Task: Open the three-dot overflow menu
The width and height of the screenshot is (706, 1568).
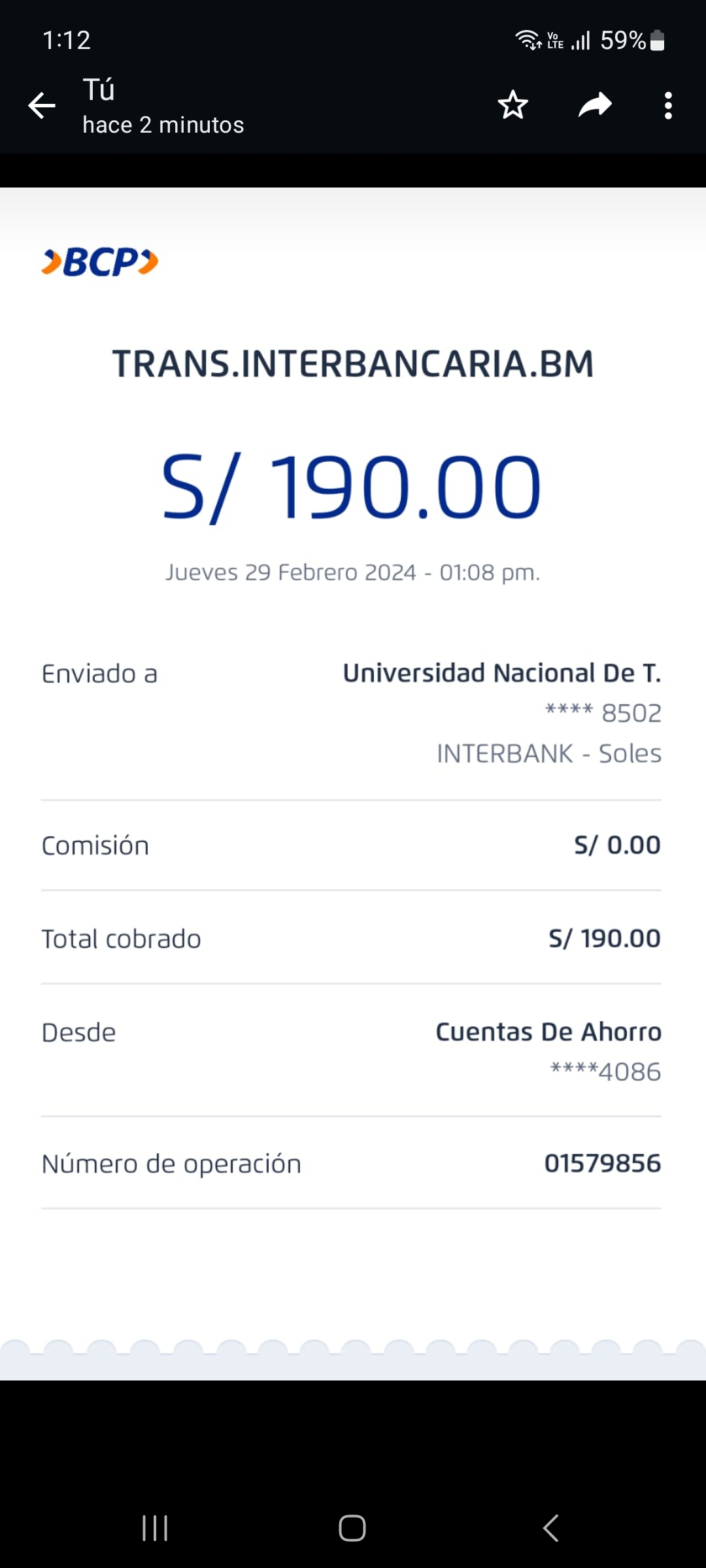Action: 667,105
